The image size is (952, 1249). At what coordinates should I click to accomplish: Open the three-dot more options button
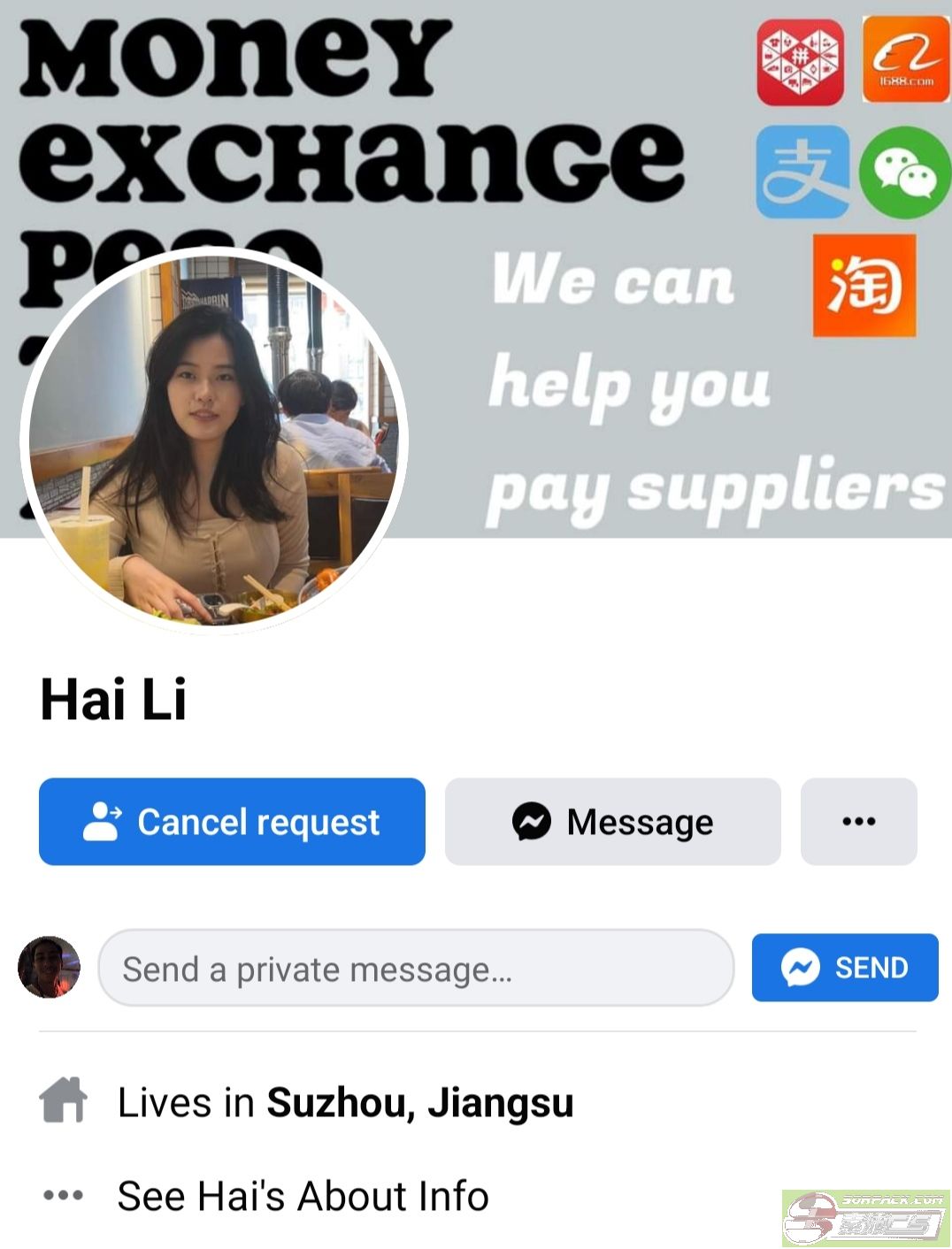[858, 822]
